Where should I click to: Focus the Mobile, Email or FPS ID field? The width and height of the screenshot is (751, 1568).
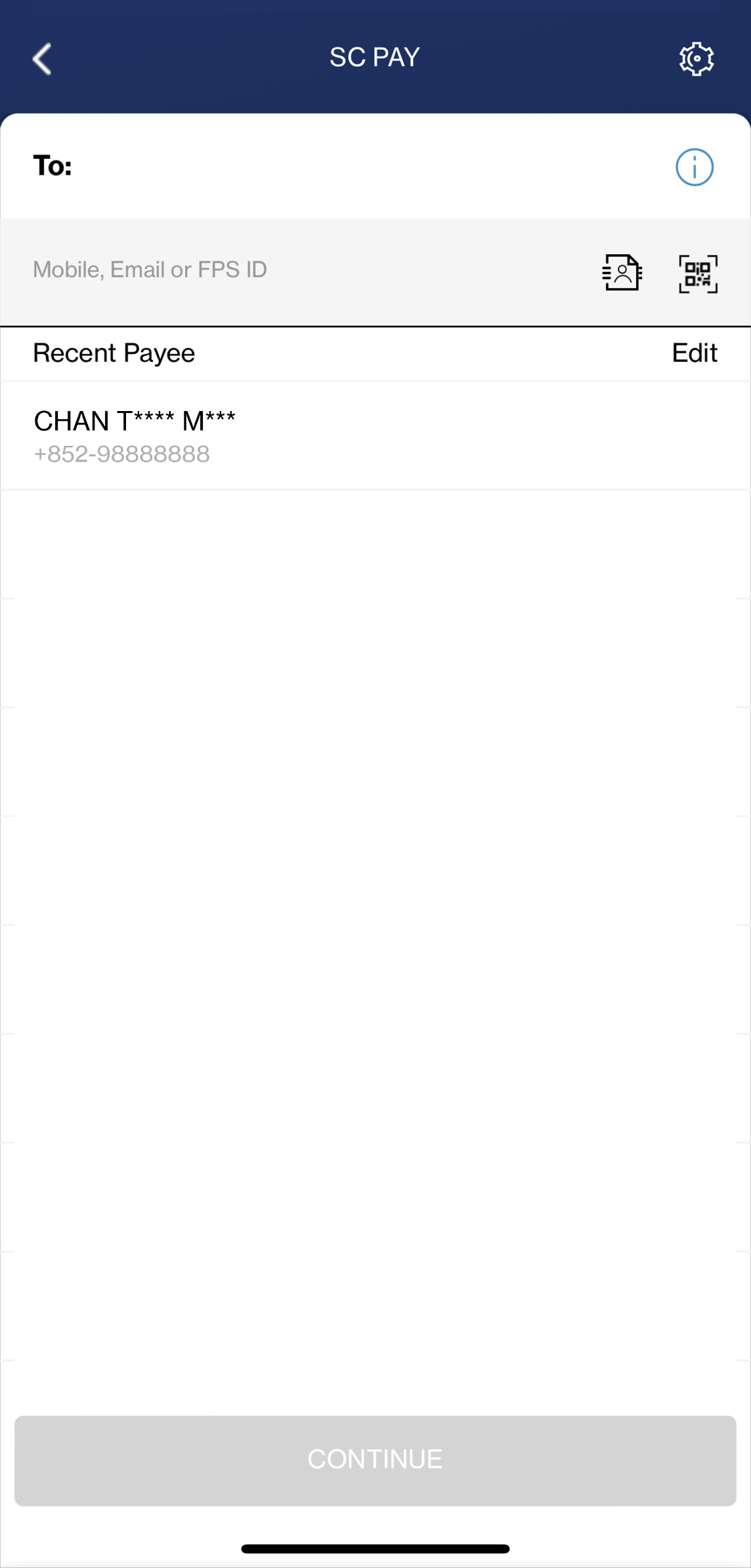(x=295, y=270)
